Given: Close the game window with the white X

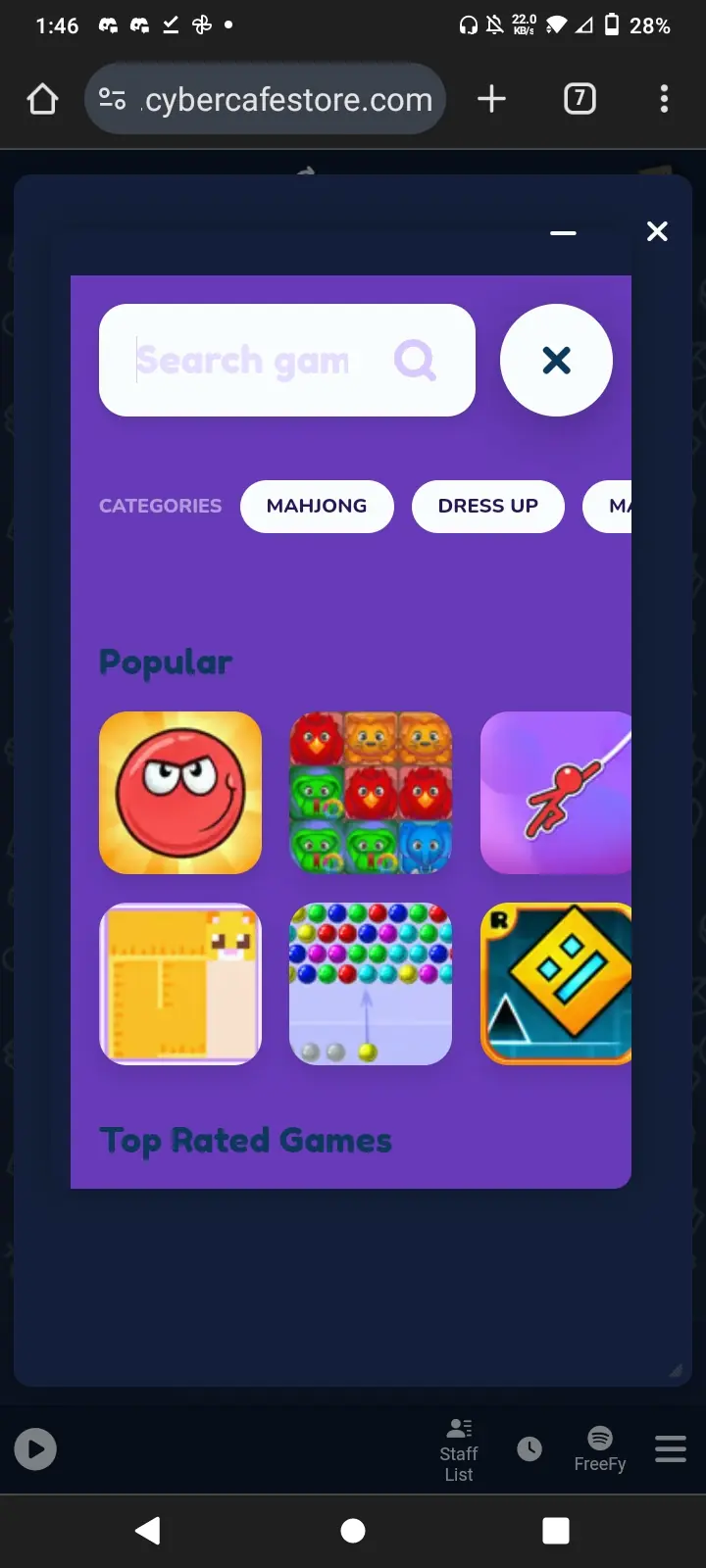Looking at the screenshot, I should pyautogui.click(x=657, y=231).
